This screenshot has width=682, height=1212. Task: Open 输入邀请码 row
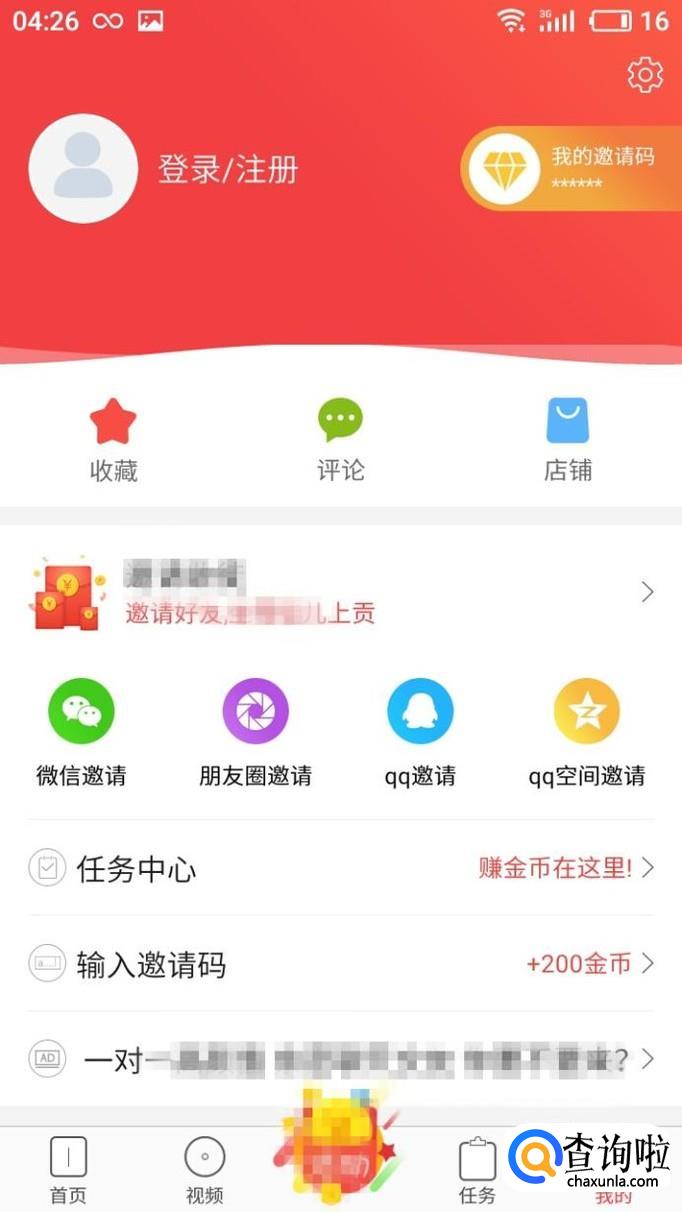341,964
